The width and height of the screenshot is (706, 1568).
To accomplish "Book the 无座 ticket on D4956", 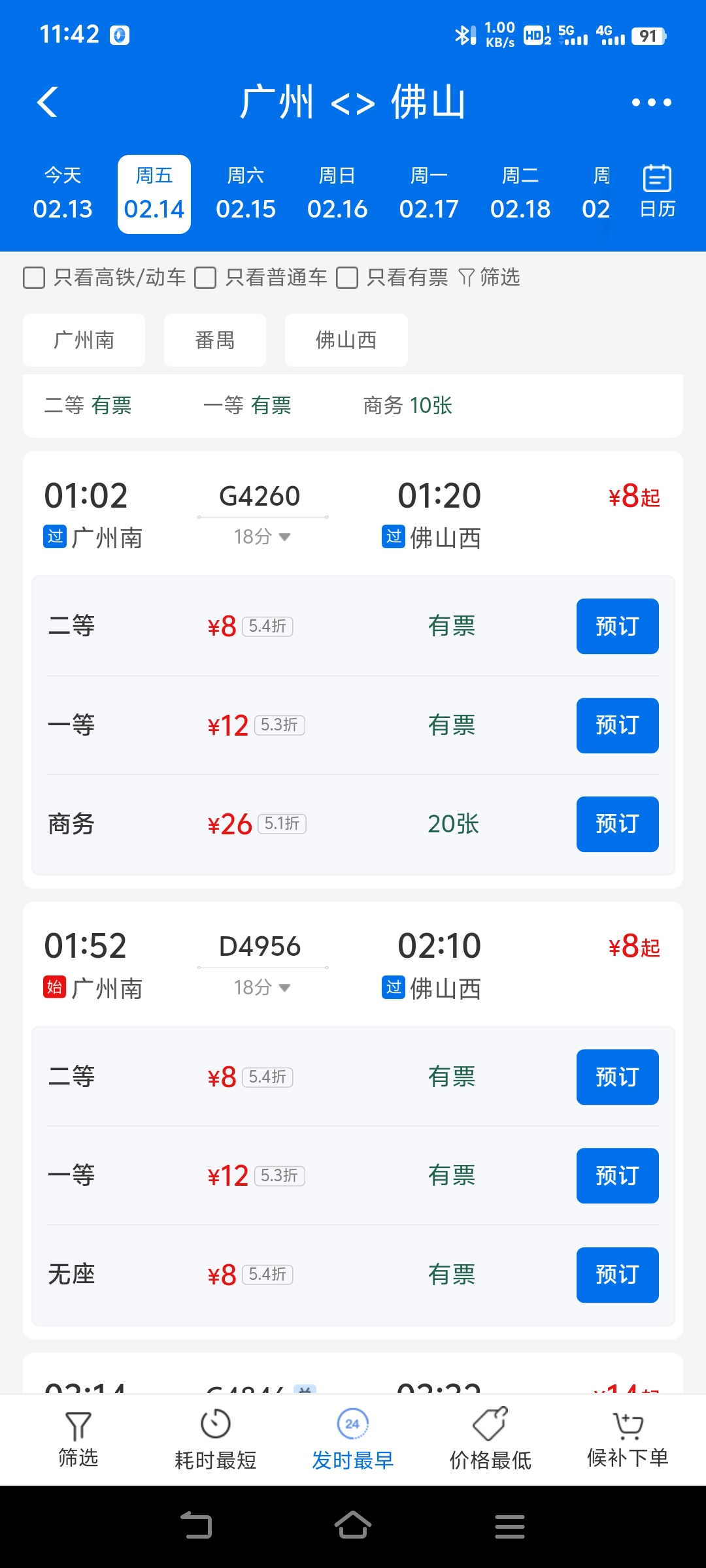I will (617, 1275).
